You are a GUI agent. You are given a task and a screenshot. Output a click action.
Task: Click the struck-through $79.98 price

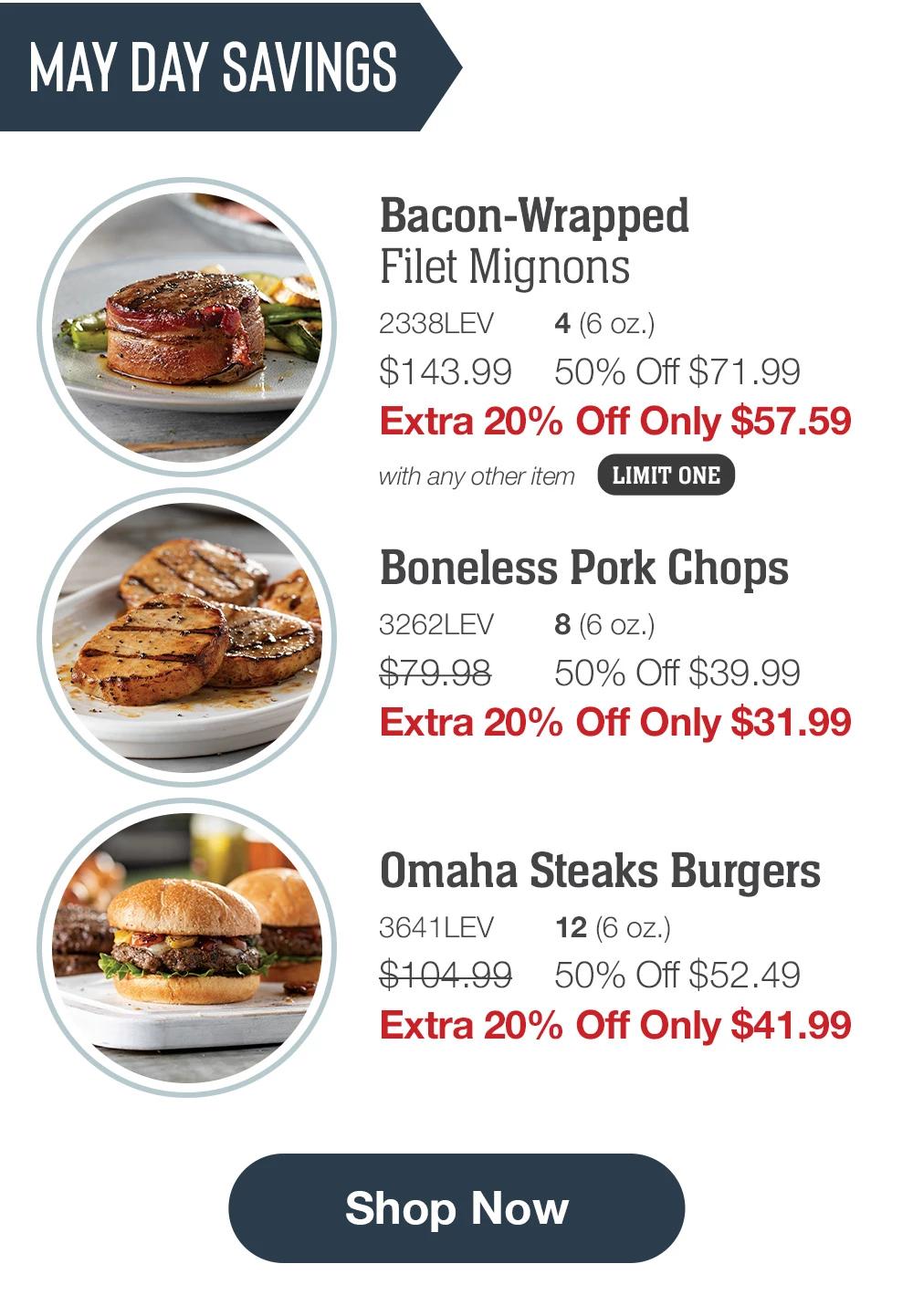(x=438, y=674)
